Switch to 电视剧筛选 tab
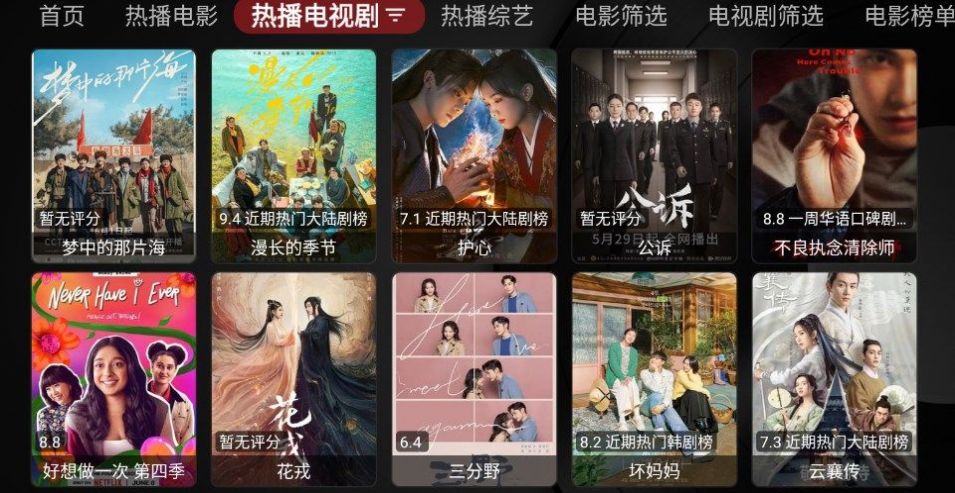 pos(766,16)
